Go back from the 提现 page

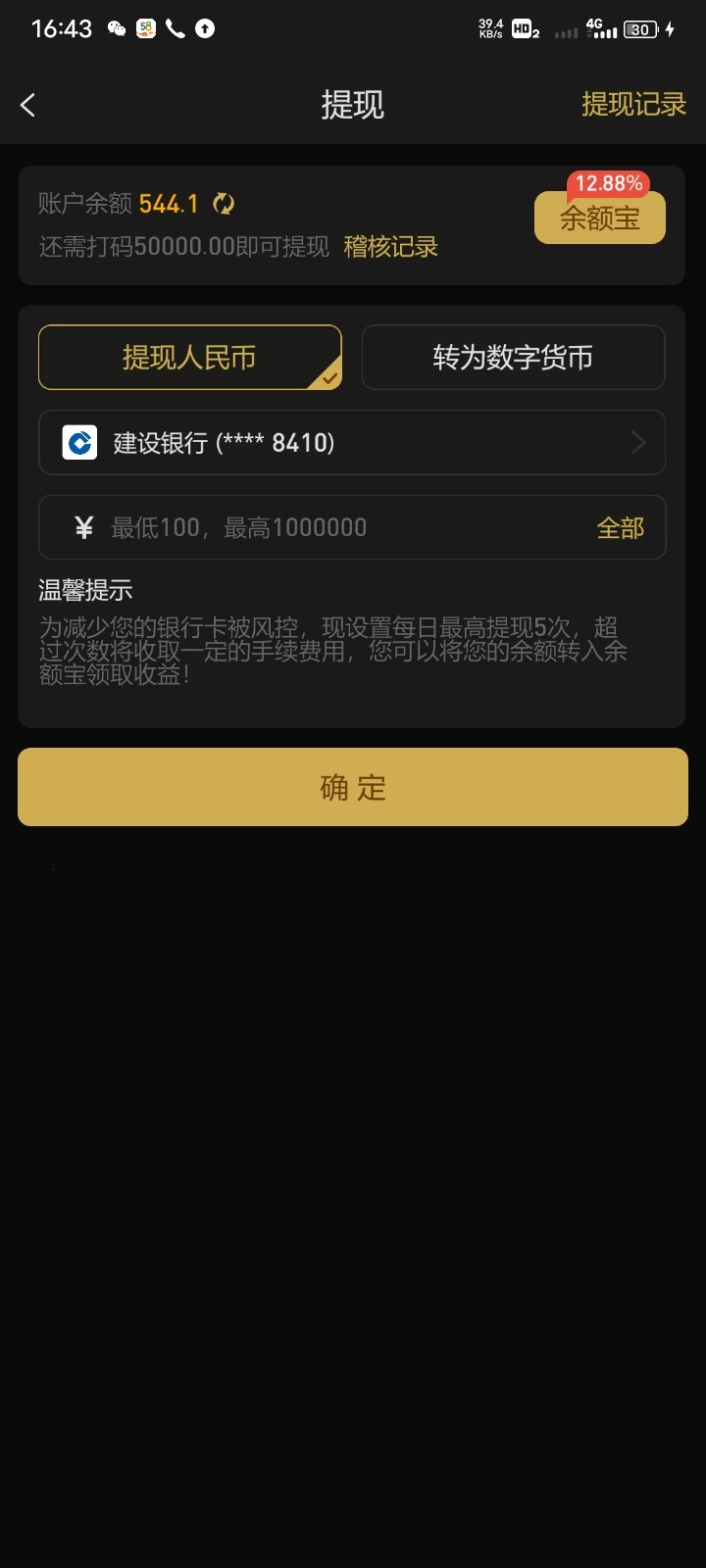point(28,105)
